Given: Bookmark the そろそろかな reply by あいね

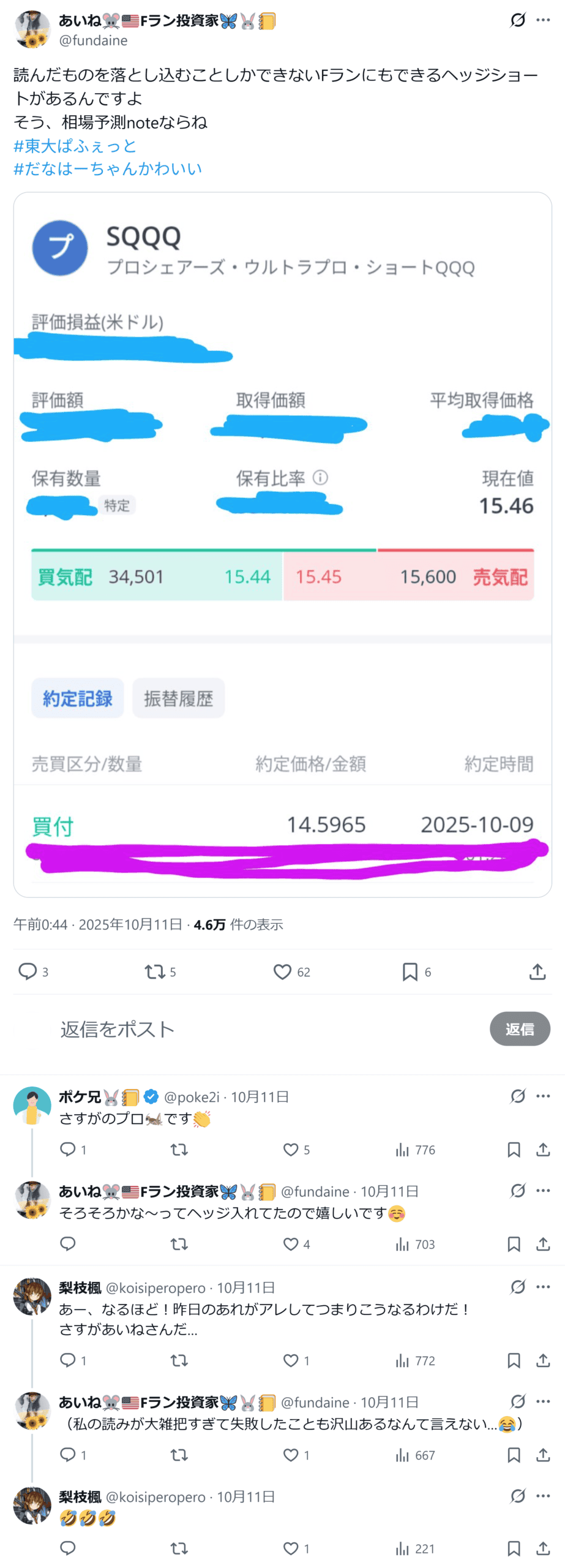Looking at the screenshot, I should [x=514, y=1243].
